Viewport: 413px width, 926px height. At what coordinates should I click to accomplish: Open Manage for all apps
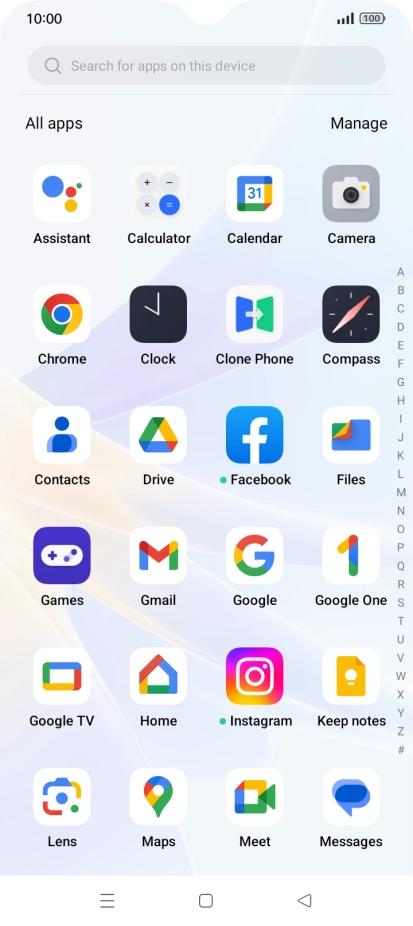(359, 123)
